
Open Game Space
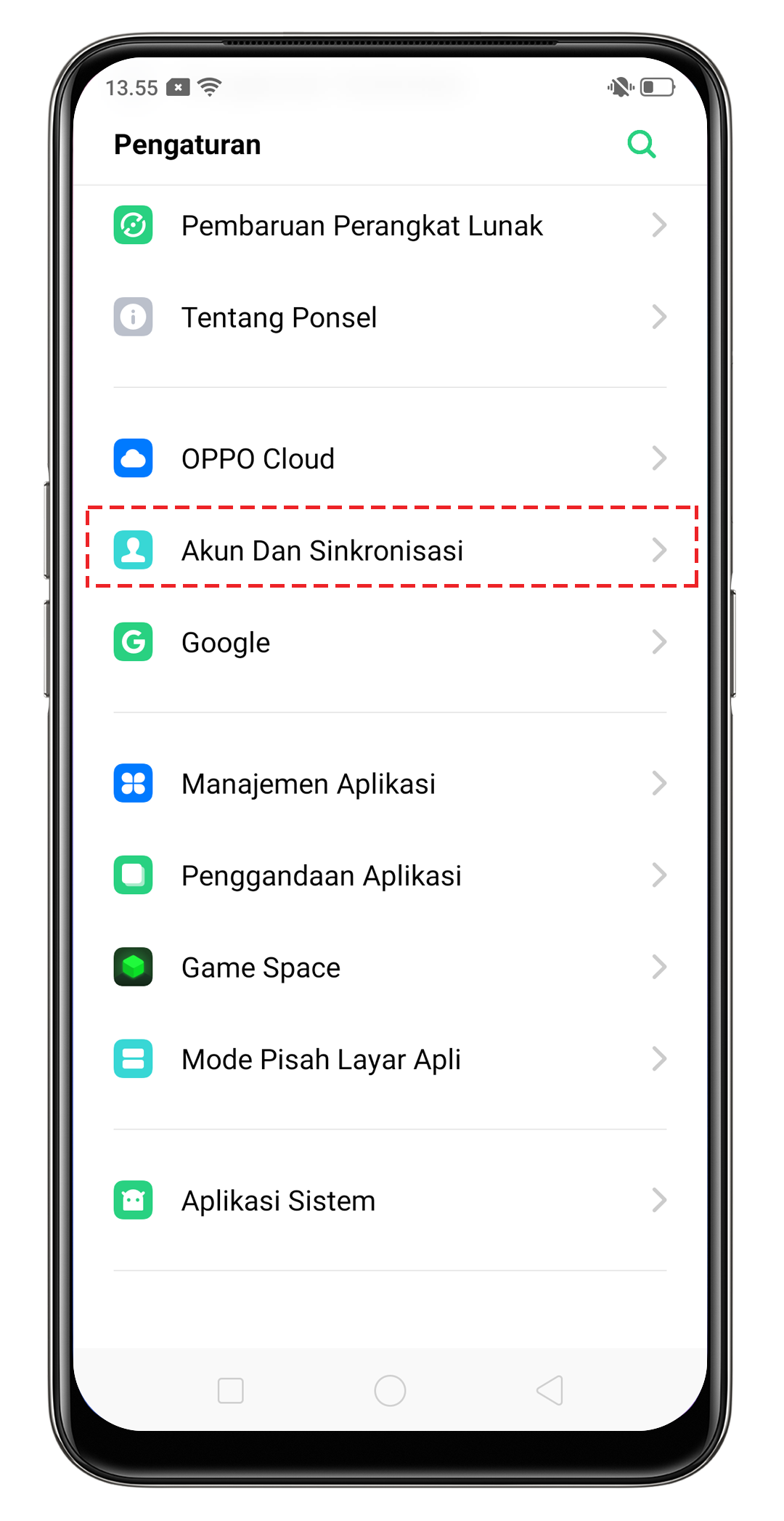pyautogui.click(x=389, y=967)
